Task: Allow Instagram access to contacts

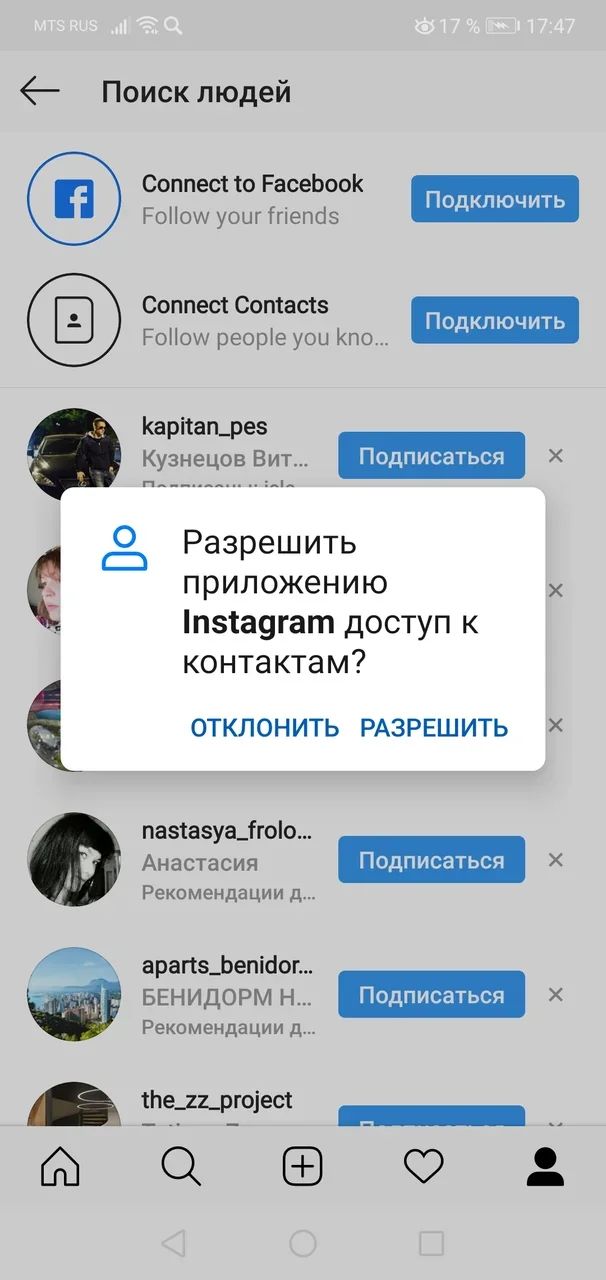Action: click(434, 727)
